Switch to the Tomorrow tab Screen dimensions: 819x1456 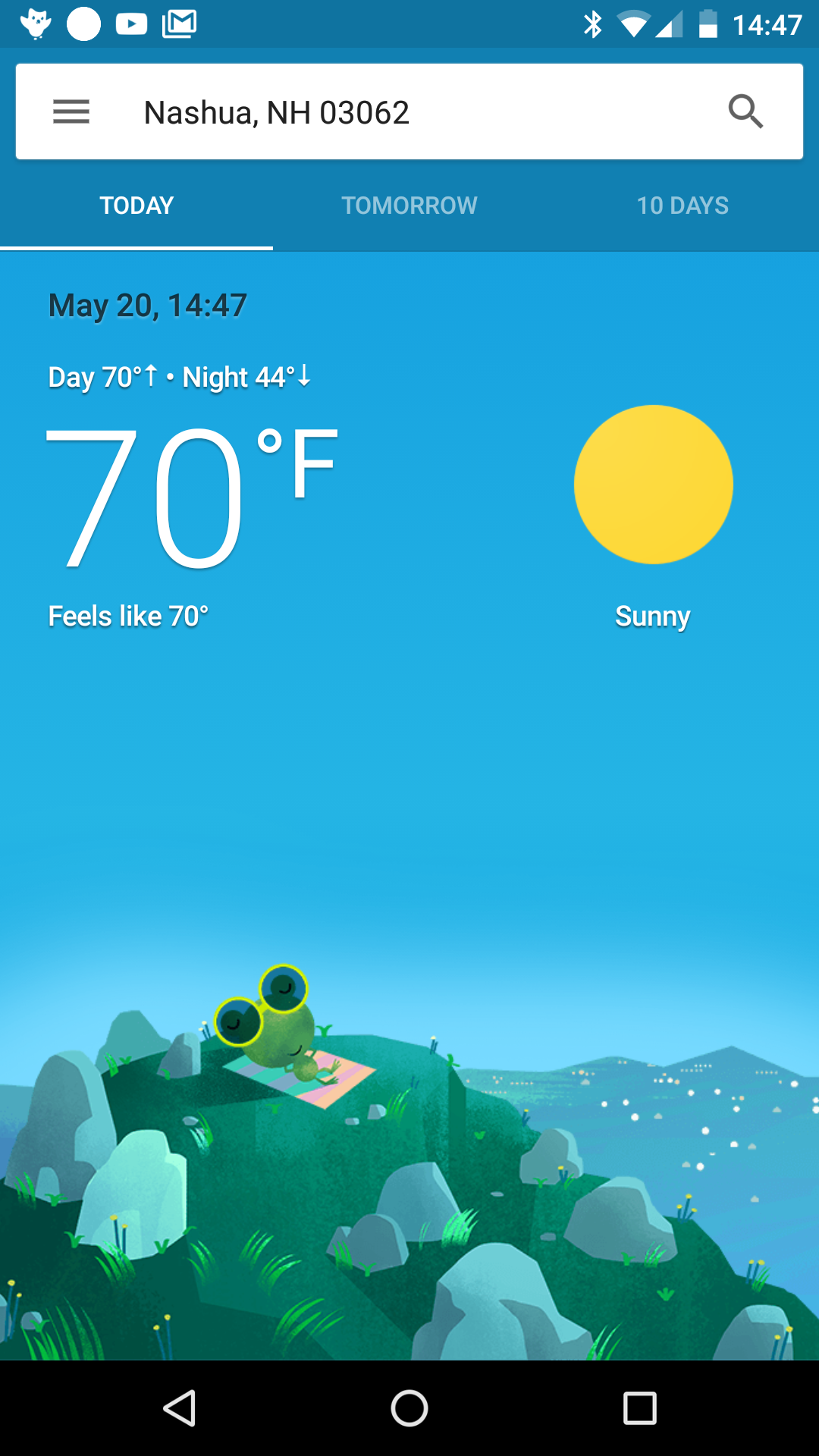[409, 206]
